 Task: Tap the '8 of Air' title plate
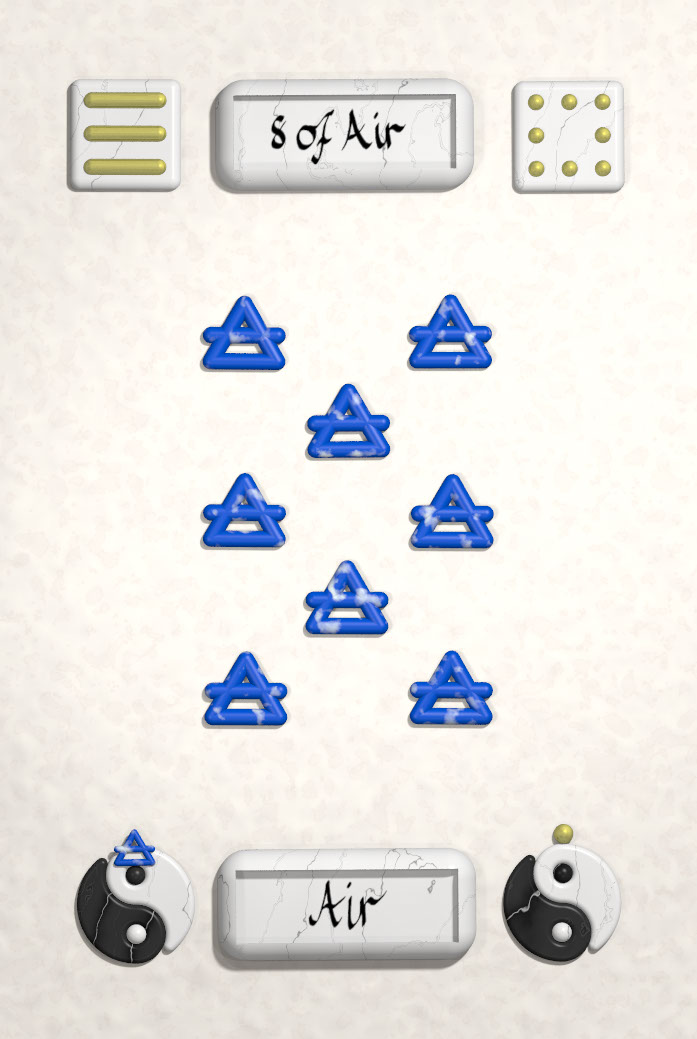pyautogui.click(x=341, y=134)
